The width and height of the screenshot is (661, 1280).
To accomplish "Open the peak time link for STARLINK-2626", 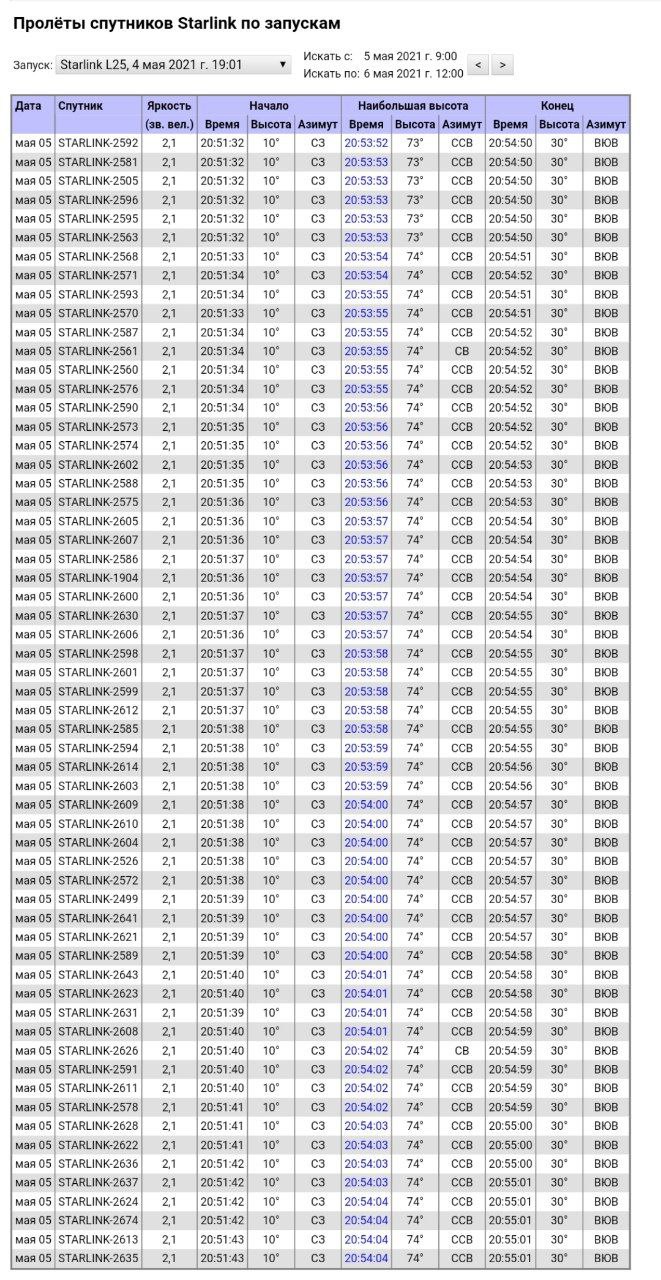I will (x=366, y=1050).
